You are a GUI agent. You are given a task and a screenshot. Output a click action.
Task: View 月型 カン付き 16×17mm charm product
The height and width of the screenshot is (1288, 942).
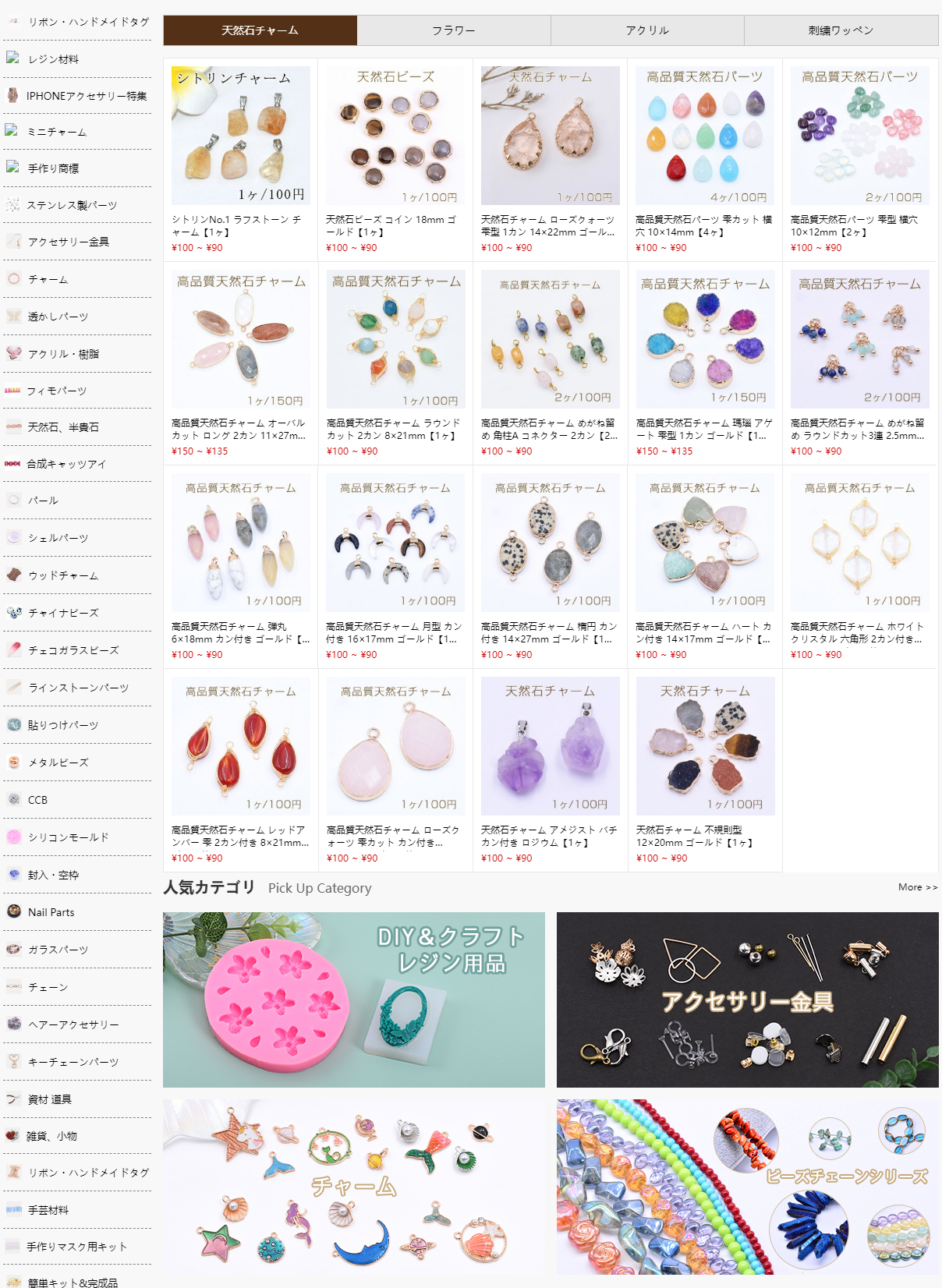coord(395,543)
